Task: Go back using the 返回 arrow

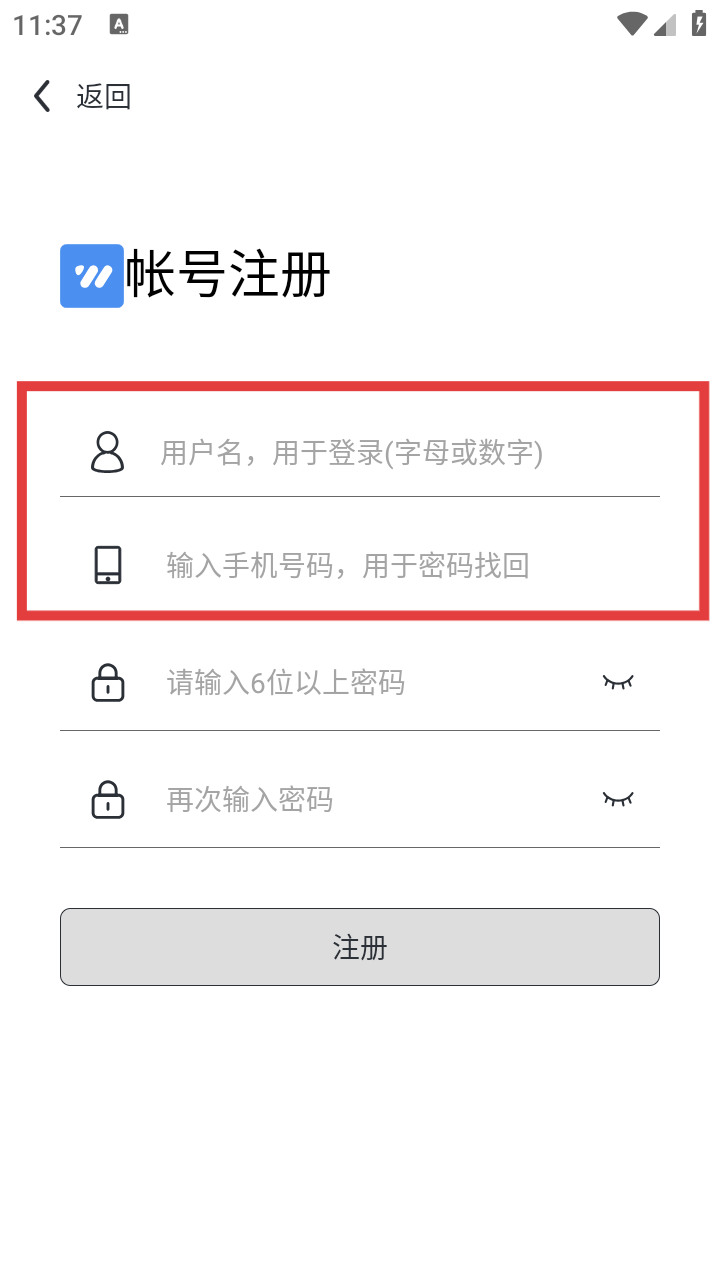Action: click(43, 96)
